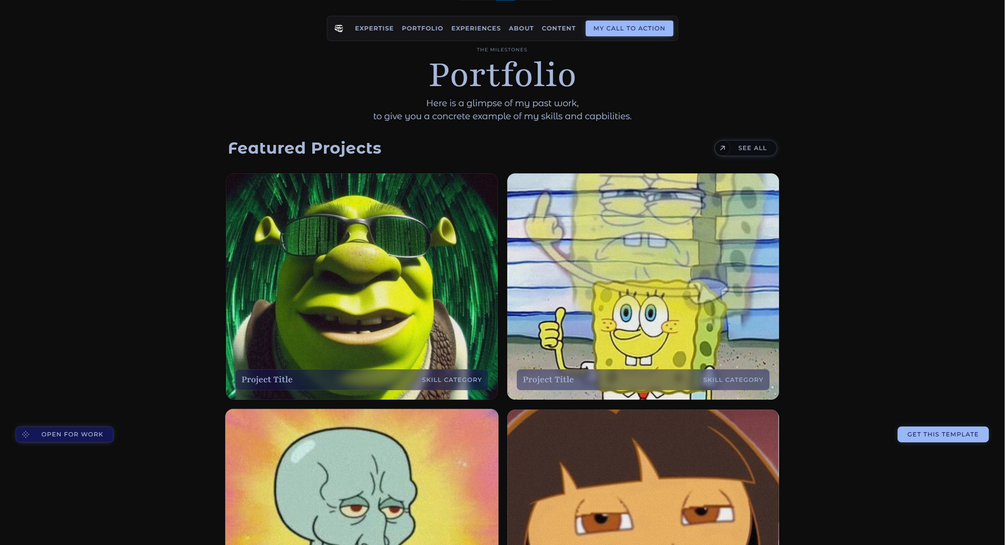The width and height of the screenshot is (1005, 545).
Task: Open the site logo in the navigation bar
Action: 339,28
